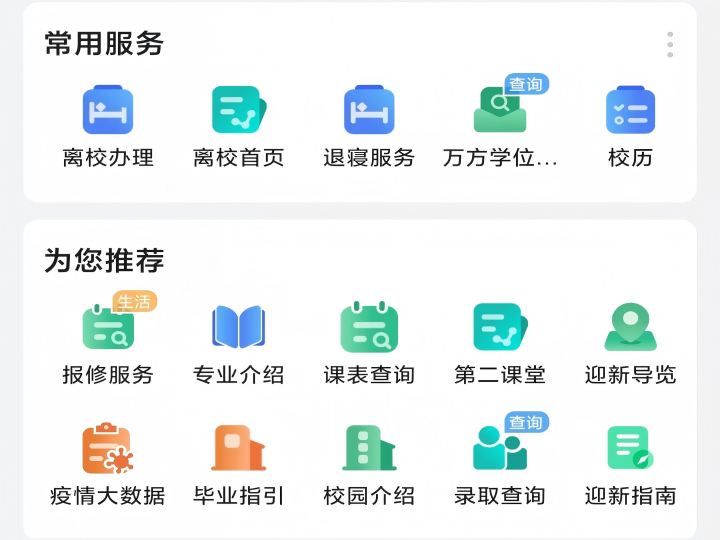Image resolution: width=720 pixels, height=540 pixels.
Task: Open the overflow menu in 常用服务
Action: [x=670, y=44]
